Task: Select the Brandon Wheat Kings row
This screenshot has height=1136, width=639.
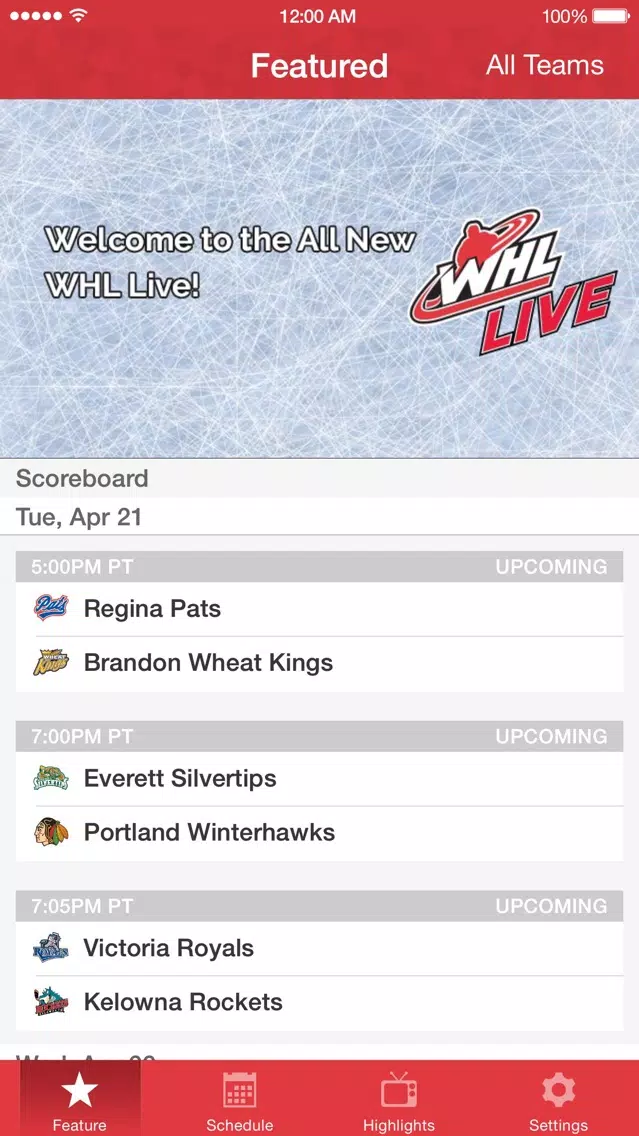Action: [x=320, y=664]
